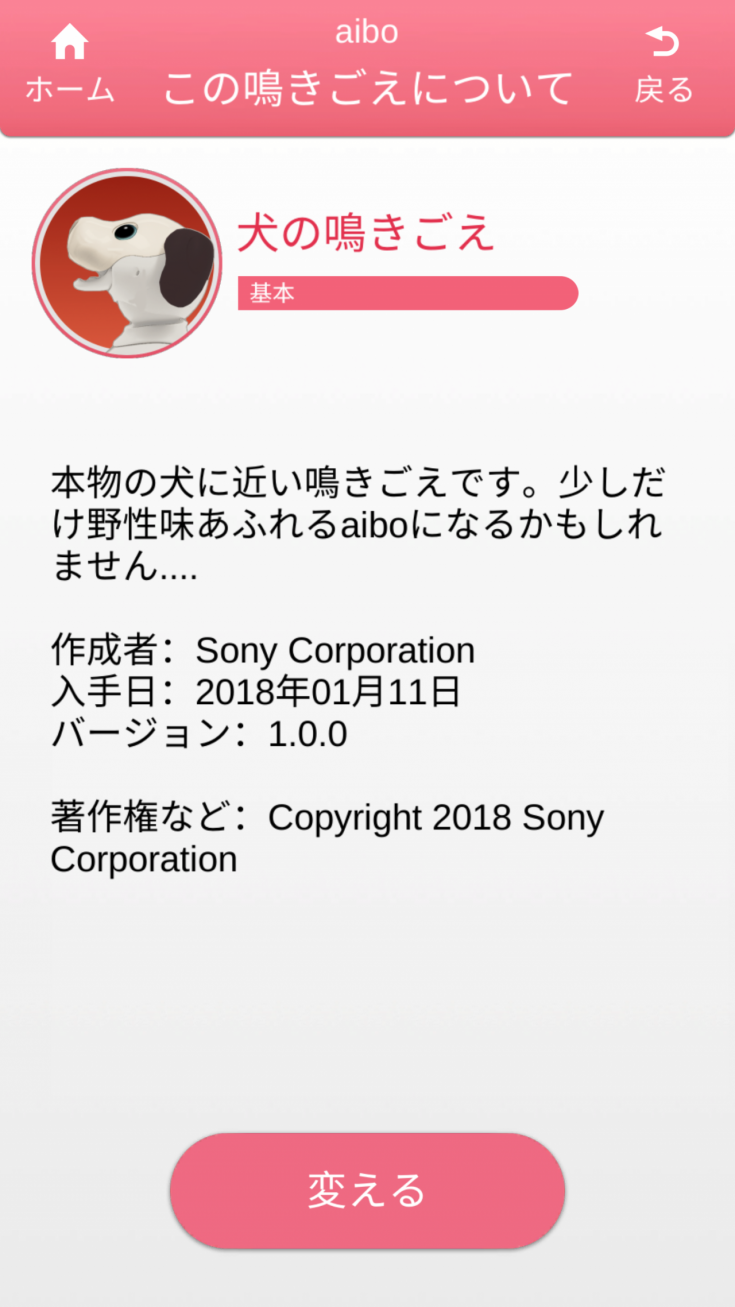This screenshot has height=1307, width=735.
Task: Go to the ホーム home screen
Action: click(69, 65)
